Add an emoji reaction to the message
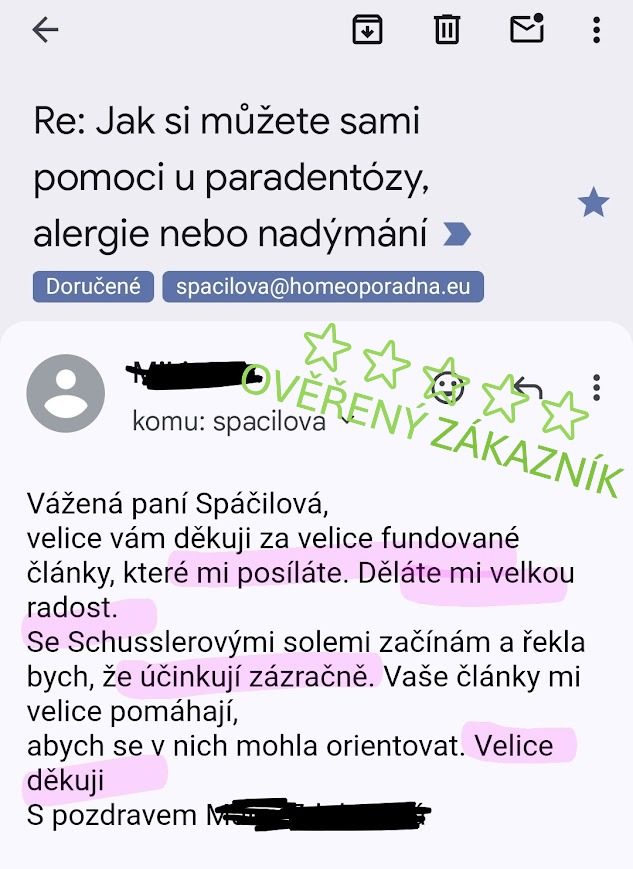 (x=448, y=386)
